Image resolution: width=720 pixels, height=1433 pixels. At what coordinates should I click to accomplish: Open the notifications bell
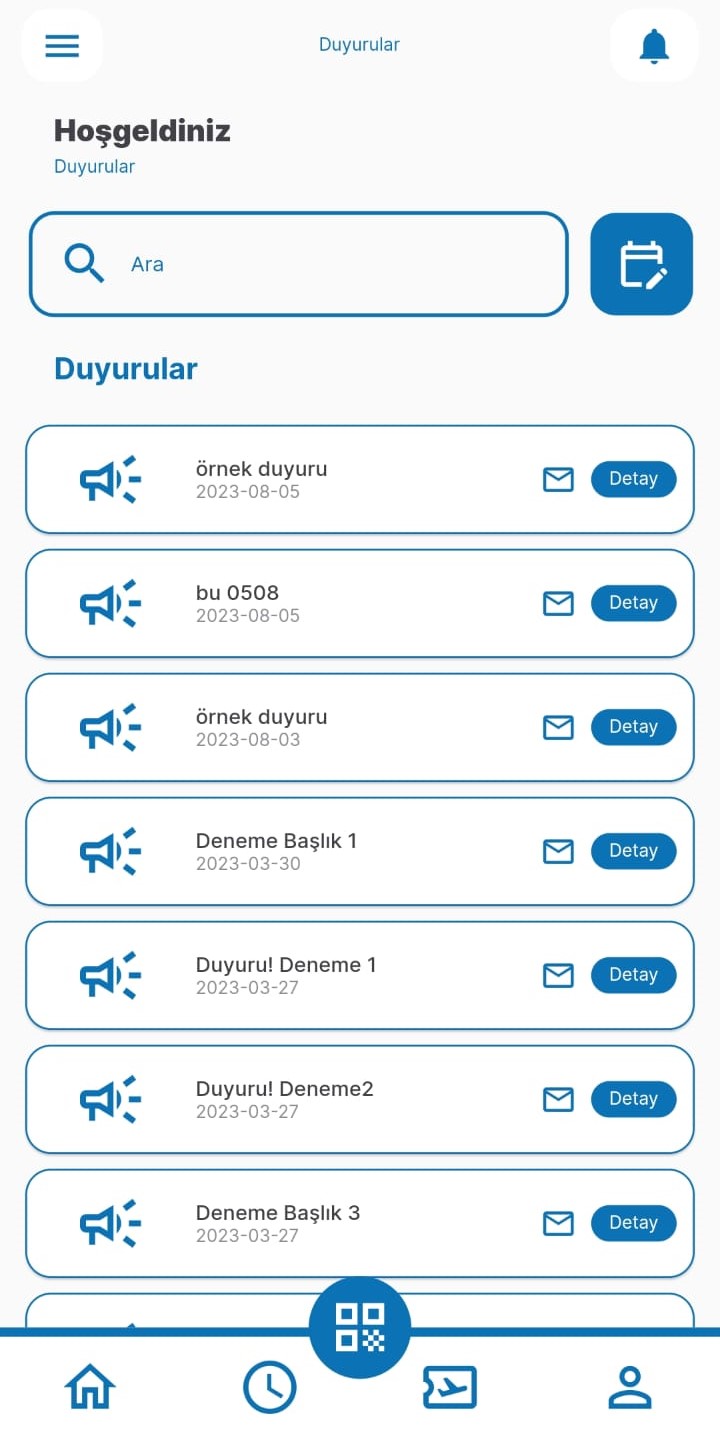tap(654, 46)
